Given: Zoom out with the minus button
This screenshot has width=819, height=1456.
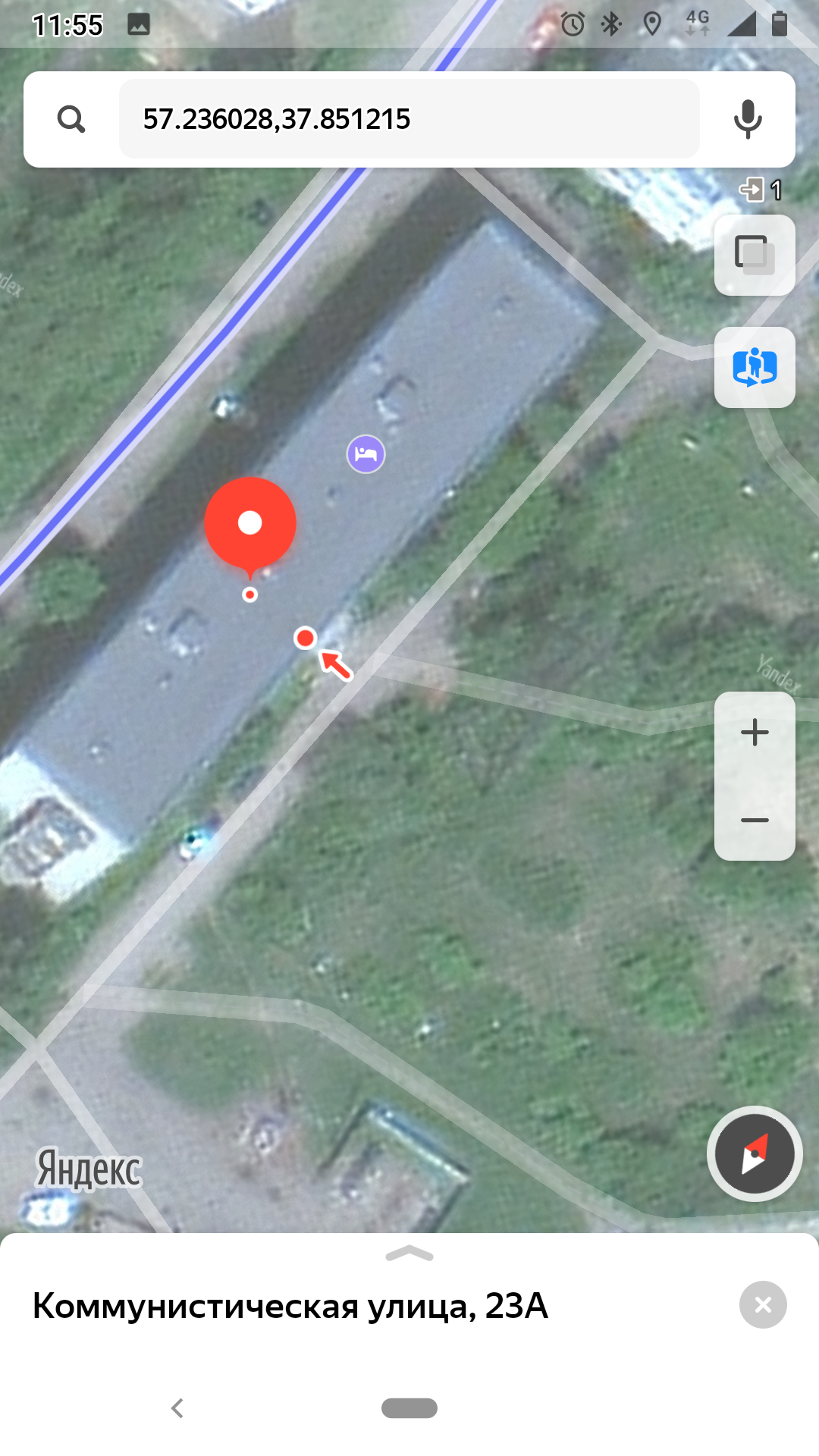Looking at the screenshot, I should (x=755, y=820).
